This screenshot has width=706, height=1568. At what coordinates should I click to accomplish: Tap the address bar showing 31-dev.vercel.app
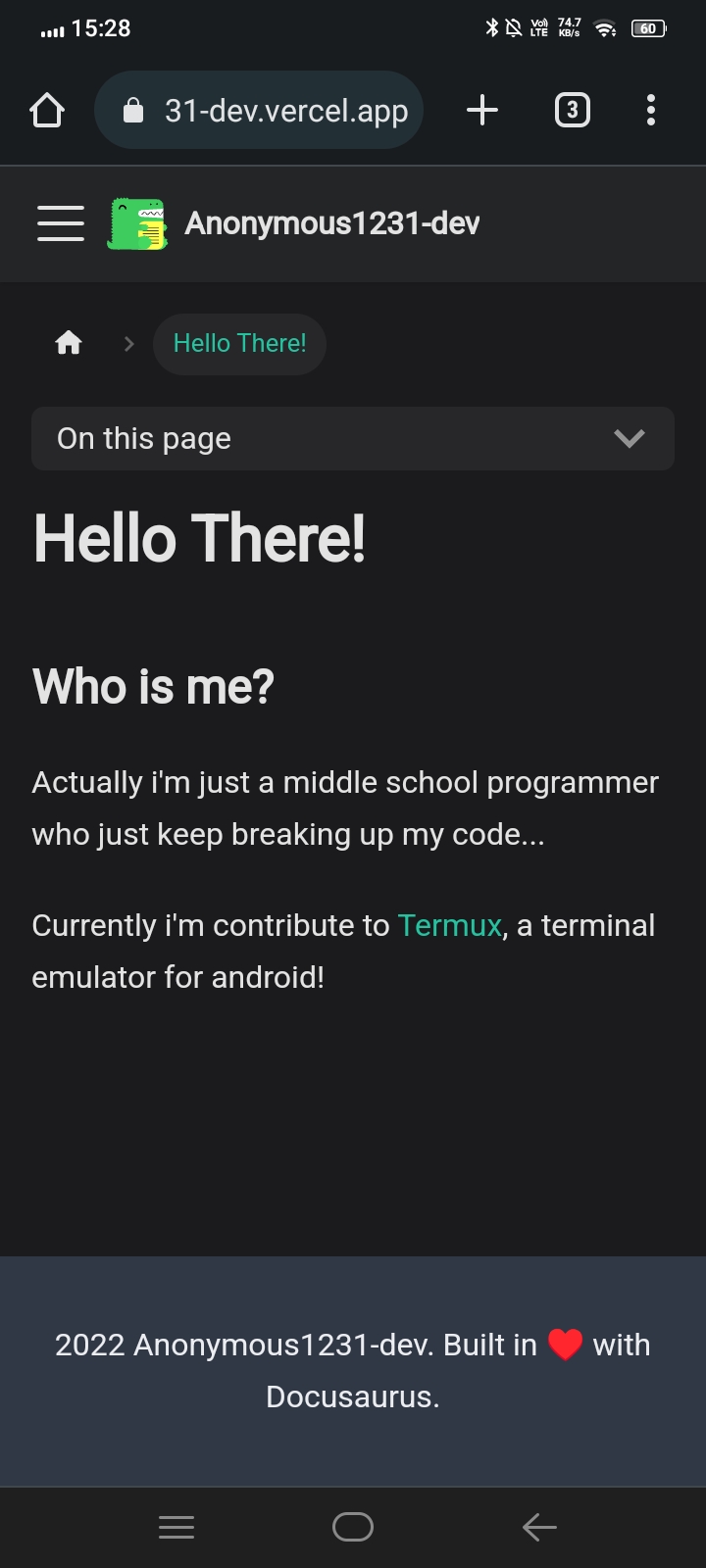pos(287,110)
